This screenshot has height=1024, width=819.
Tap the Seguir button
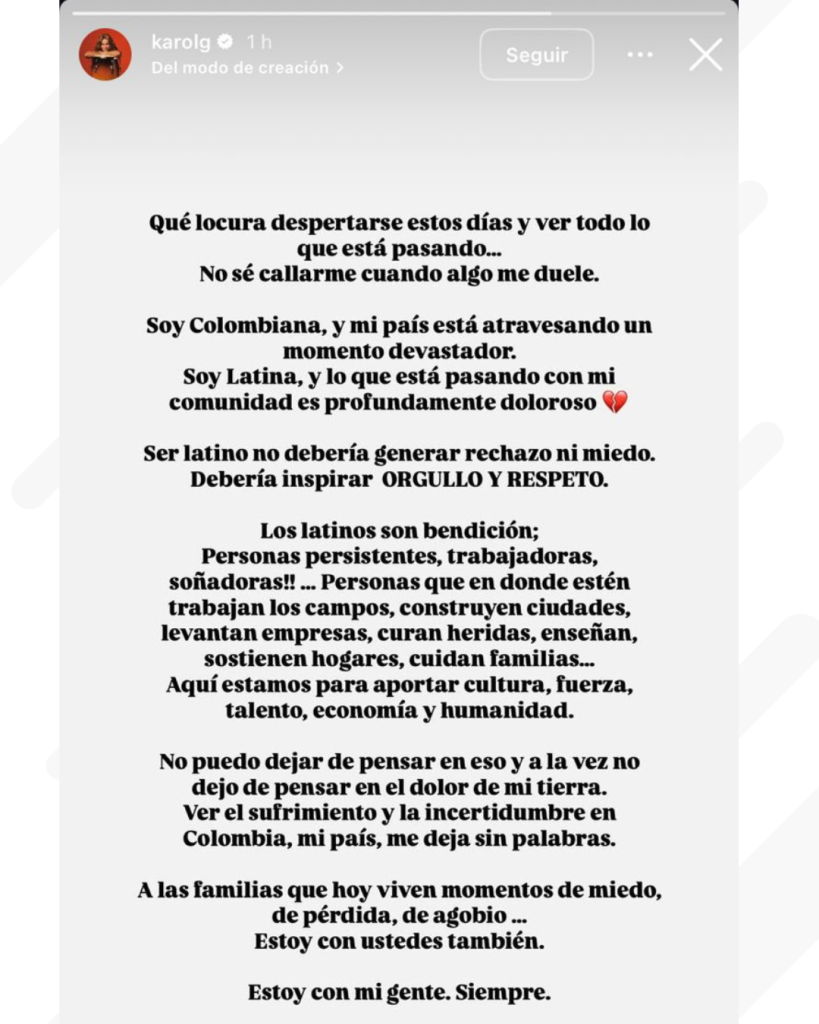pyautogui.click(x=536, y=55)
